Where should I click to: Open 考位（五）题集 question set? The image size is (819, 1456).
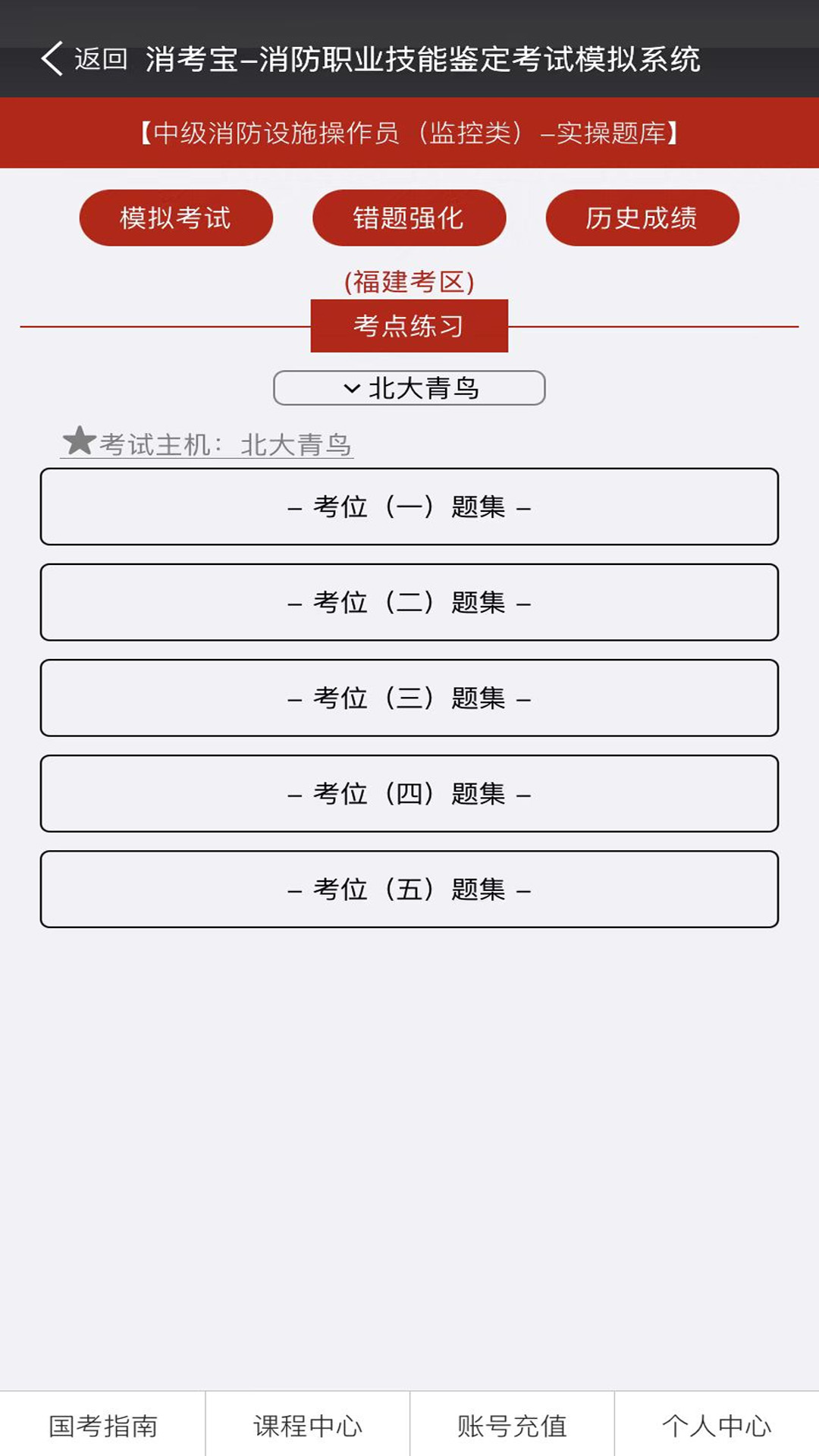409,890
